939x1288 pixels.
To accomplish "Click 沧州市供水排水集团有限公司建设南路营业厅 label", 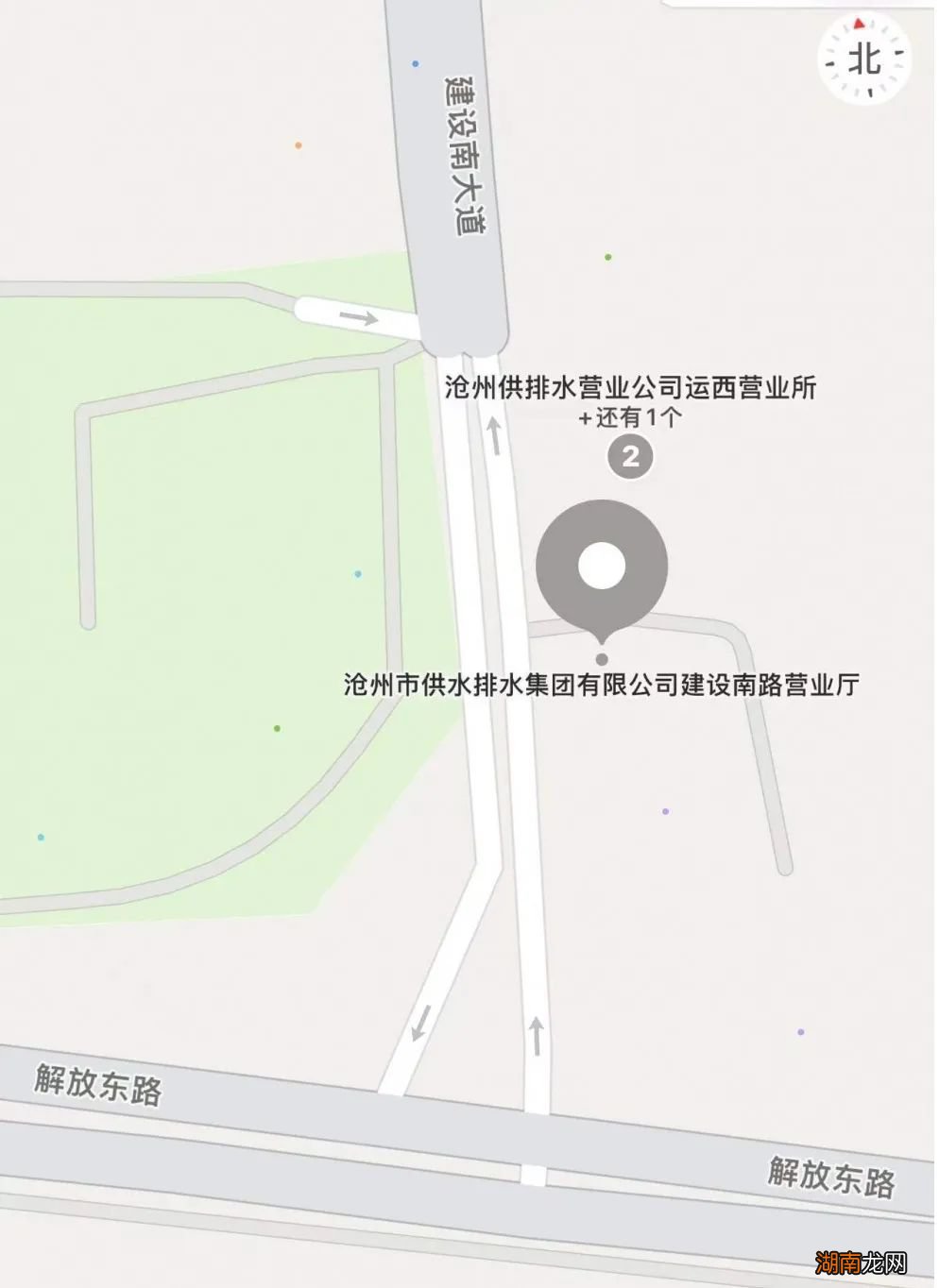I will click(x=603, y=684).
